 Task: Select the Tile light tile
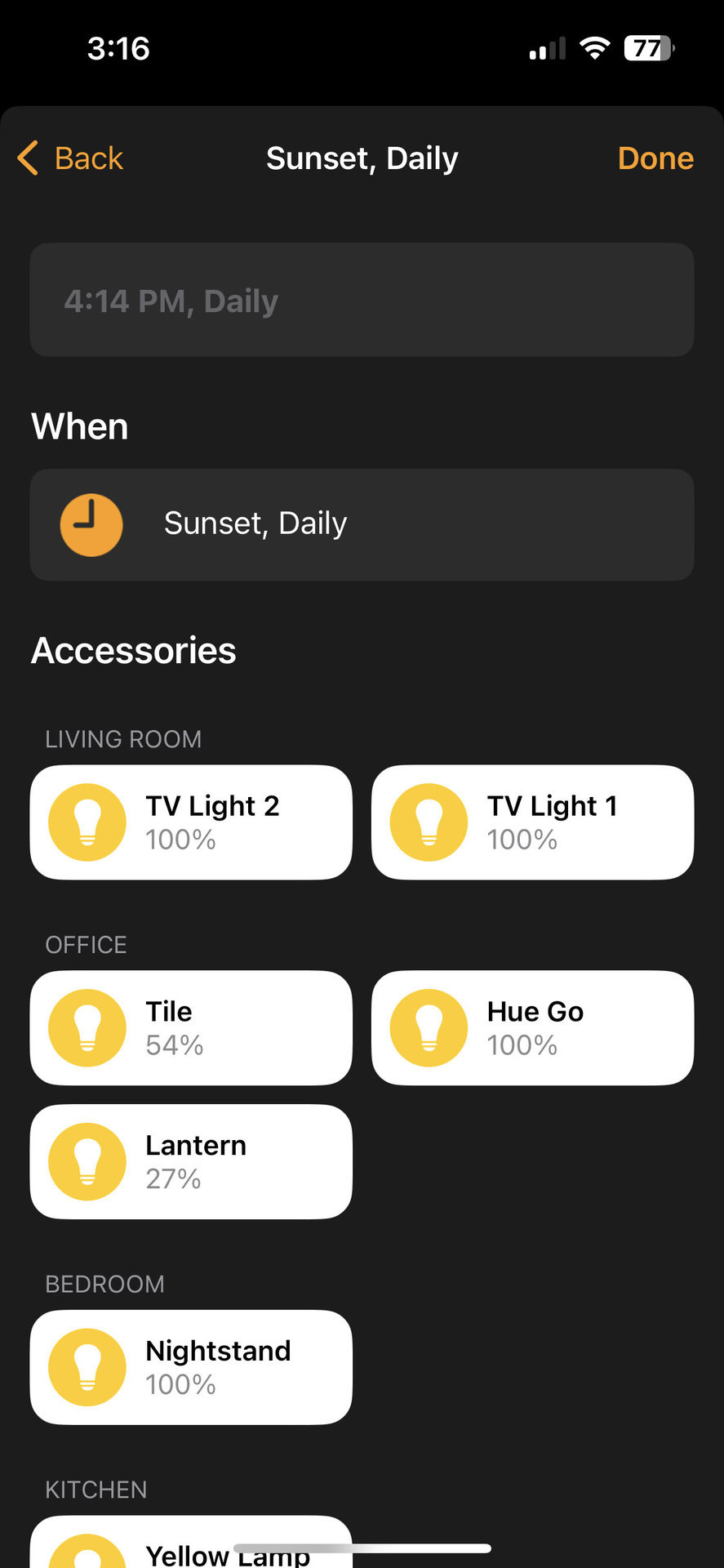191,1028
